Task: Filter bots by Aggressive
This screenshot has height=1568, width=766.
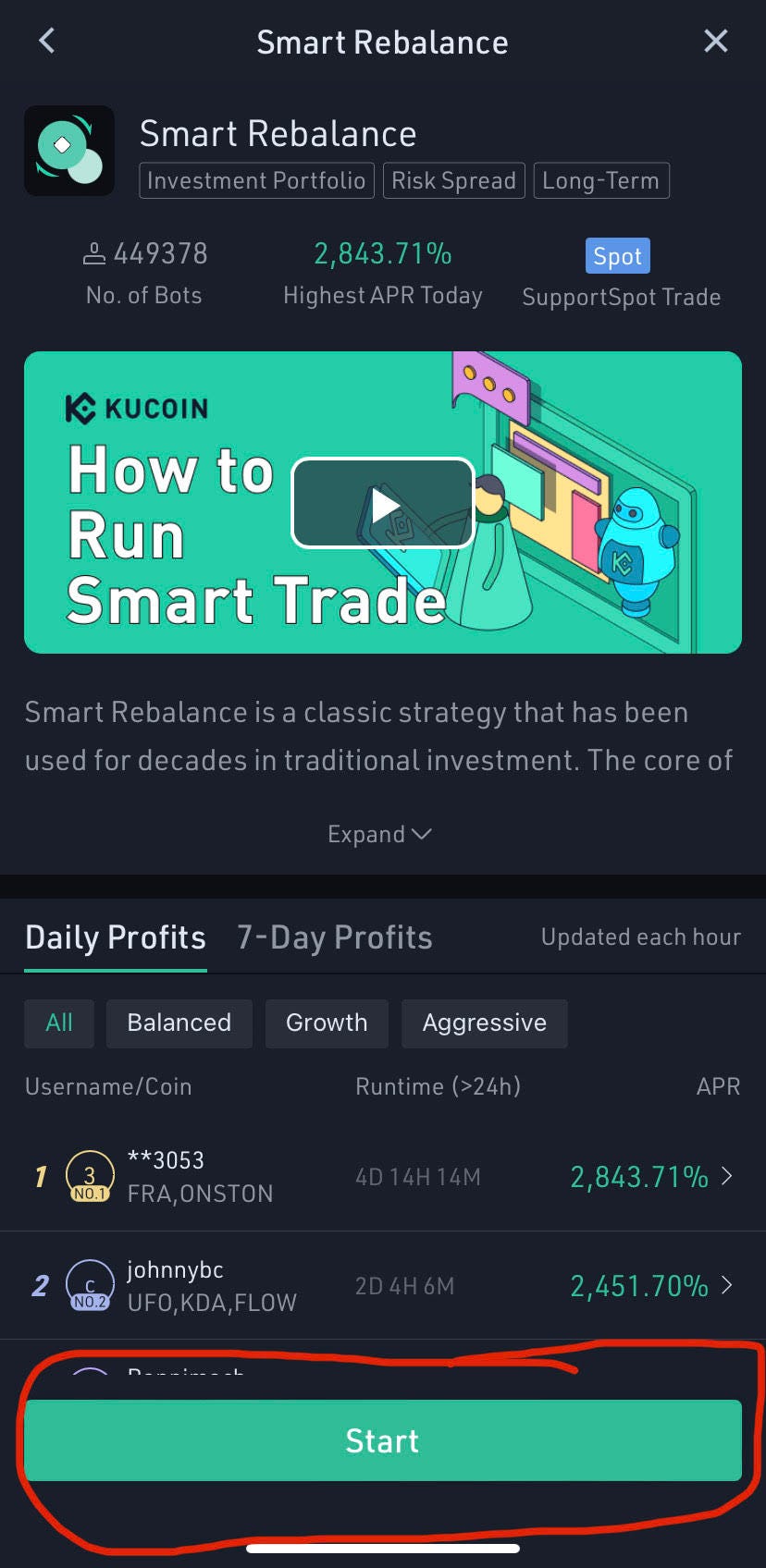Action: pyautogui.click(x=484, y=1023)
